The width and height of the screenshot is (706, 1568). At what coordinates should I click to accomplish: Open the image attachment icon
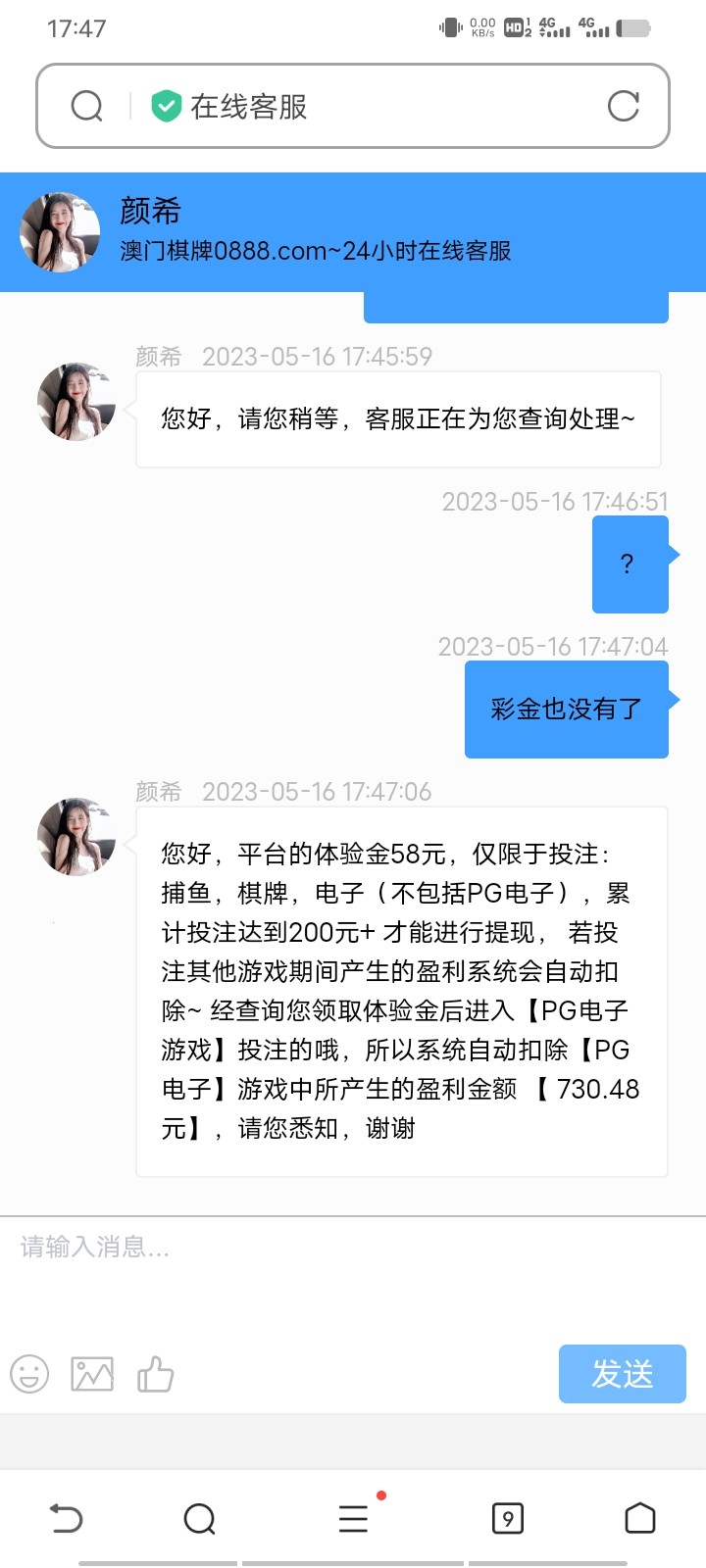point(93,1374)
